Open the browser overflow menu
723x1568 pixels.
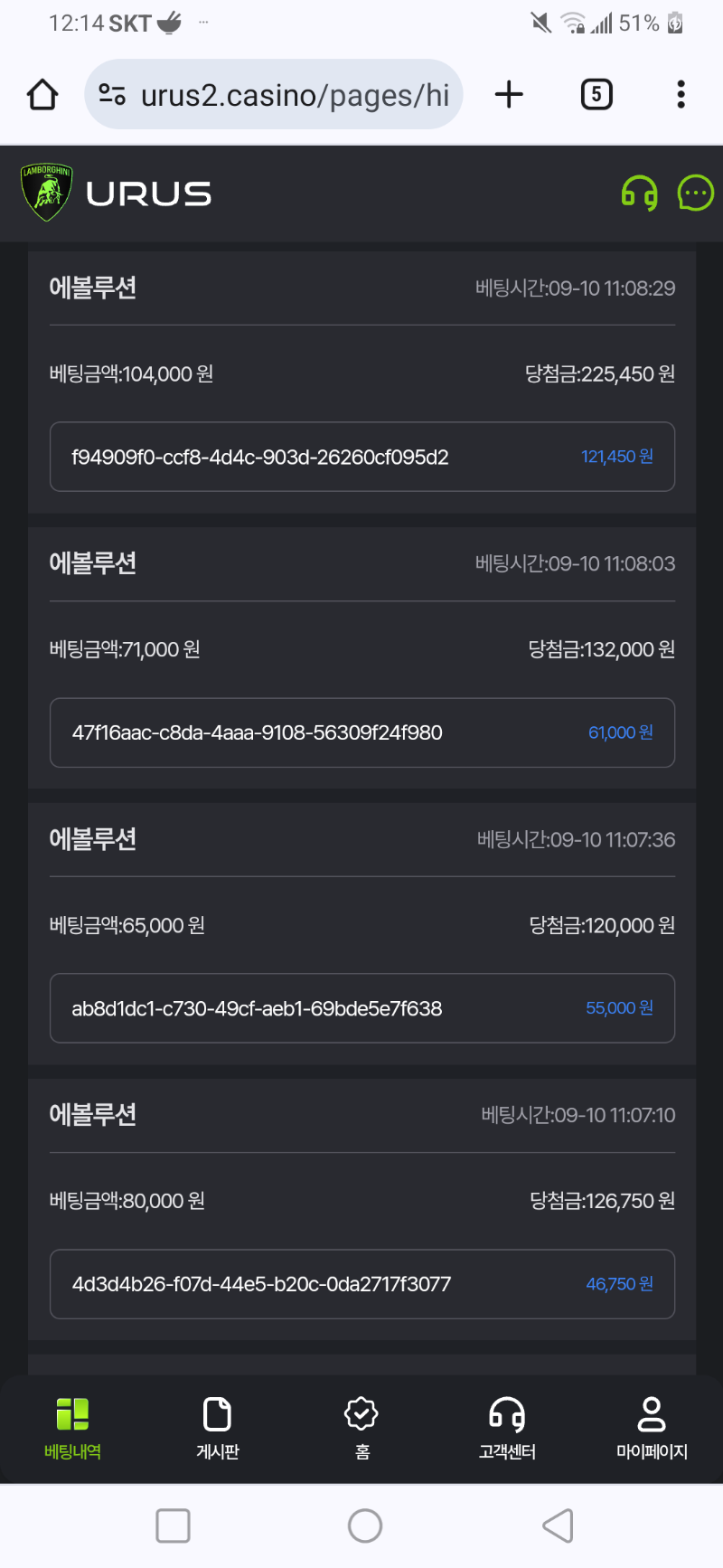(x=681, y=94)
